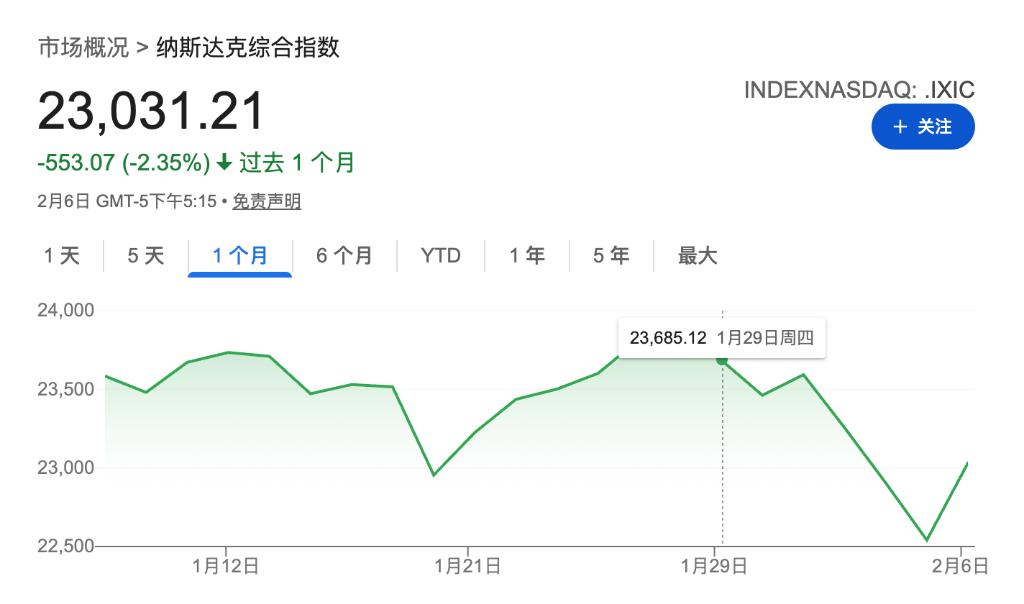Follow the index with 关注 button
Image resolution: width=1024 pixels, height=604 pixels.
(922, 127)
